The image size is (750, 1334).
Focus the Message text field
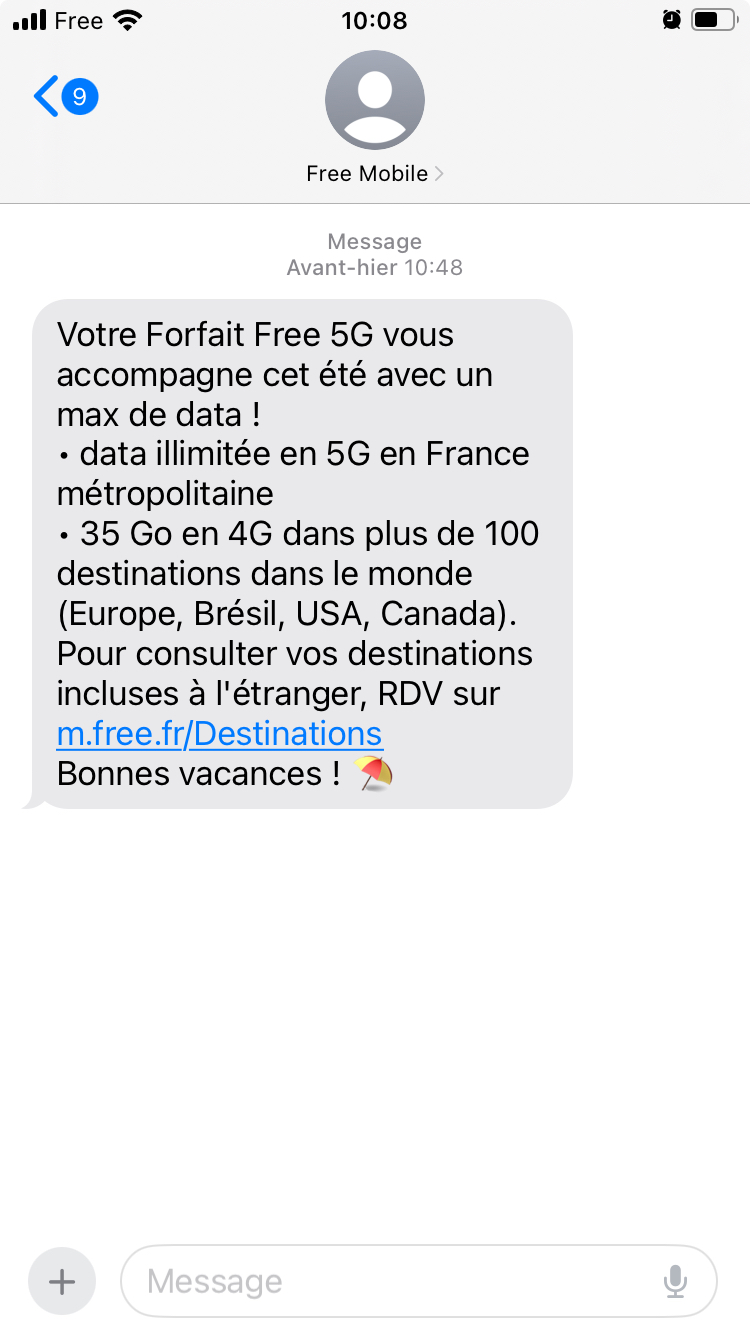point(390,1281)
